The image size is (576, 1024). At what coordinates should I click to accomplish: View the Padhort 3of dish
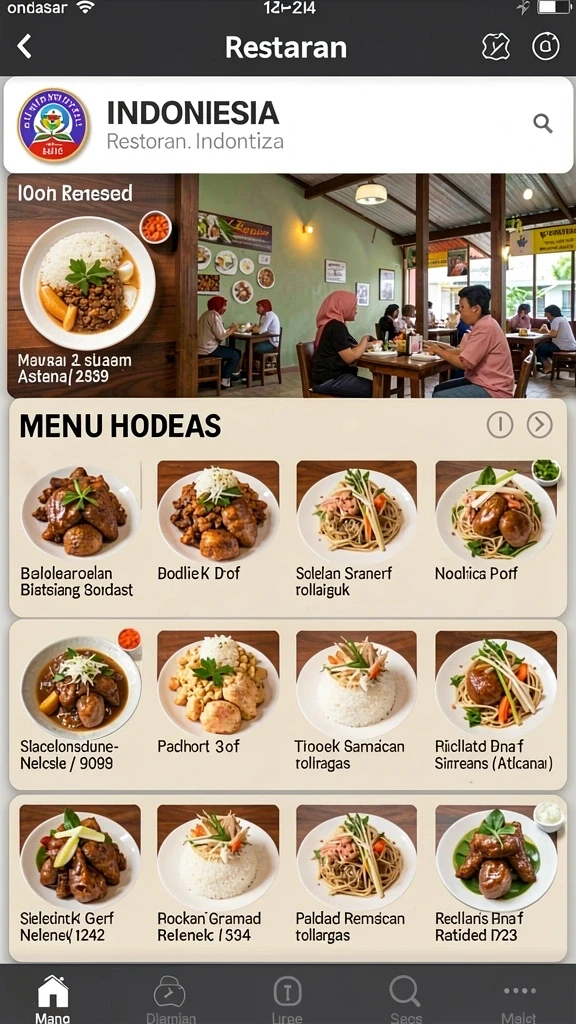tap(218, 693)
